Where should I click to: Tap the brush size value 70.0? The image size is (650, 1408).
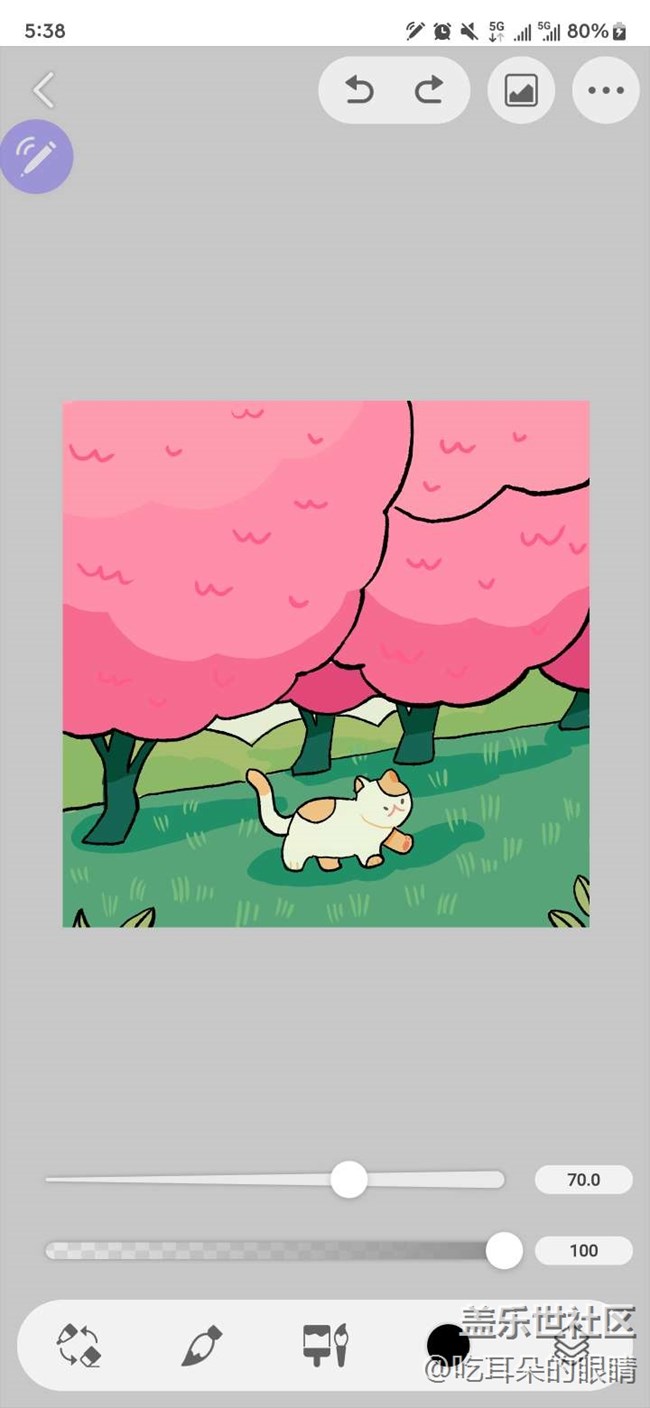(583, 1180)
